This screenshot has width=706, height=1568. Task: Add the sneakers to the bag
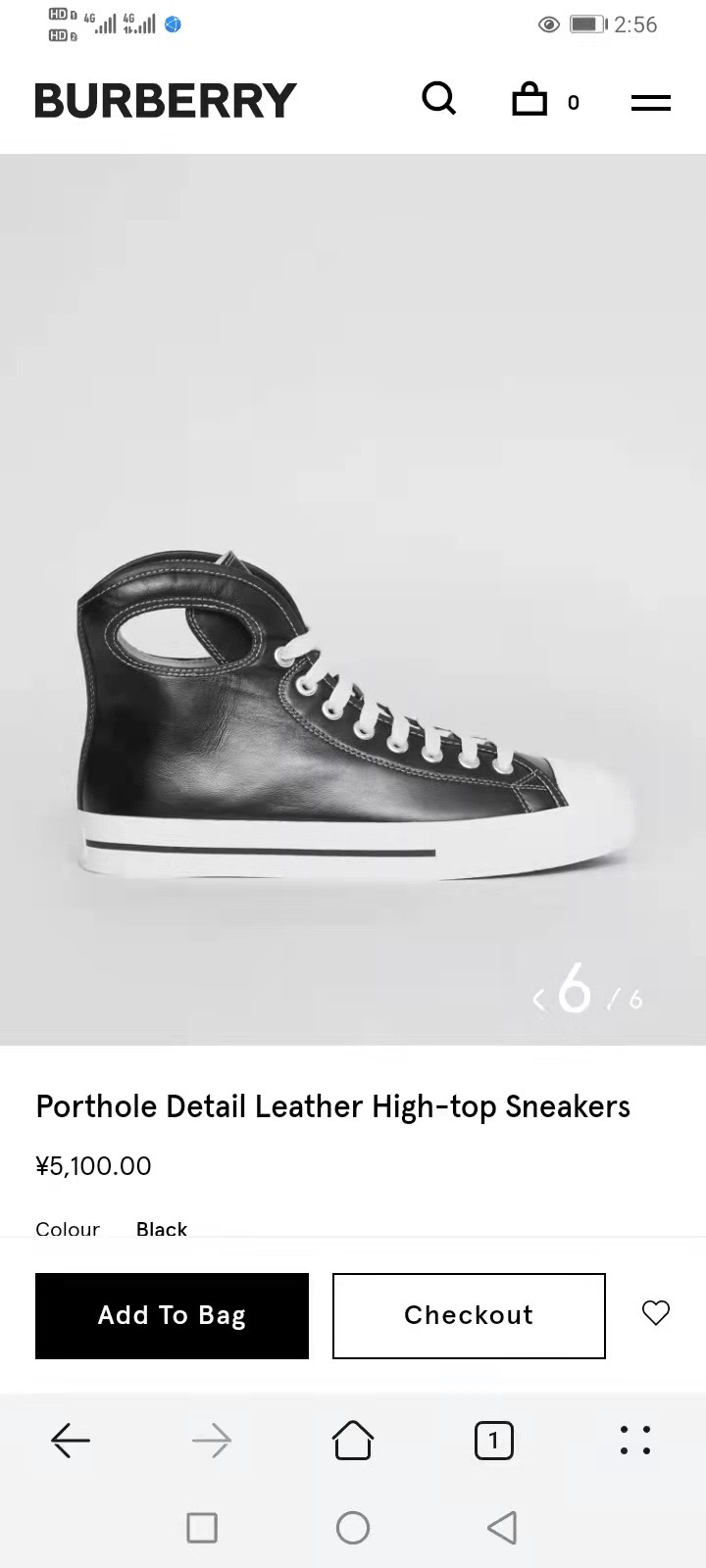point(172,1315)
